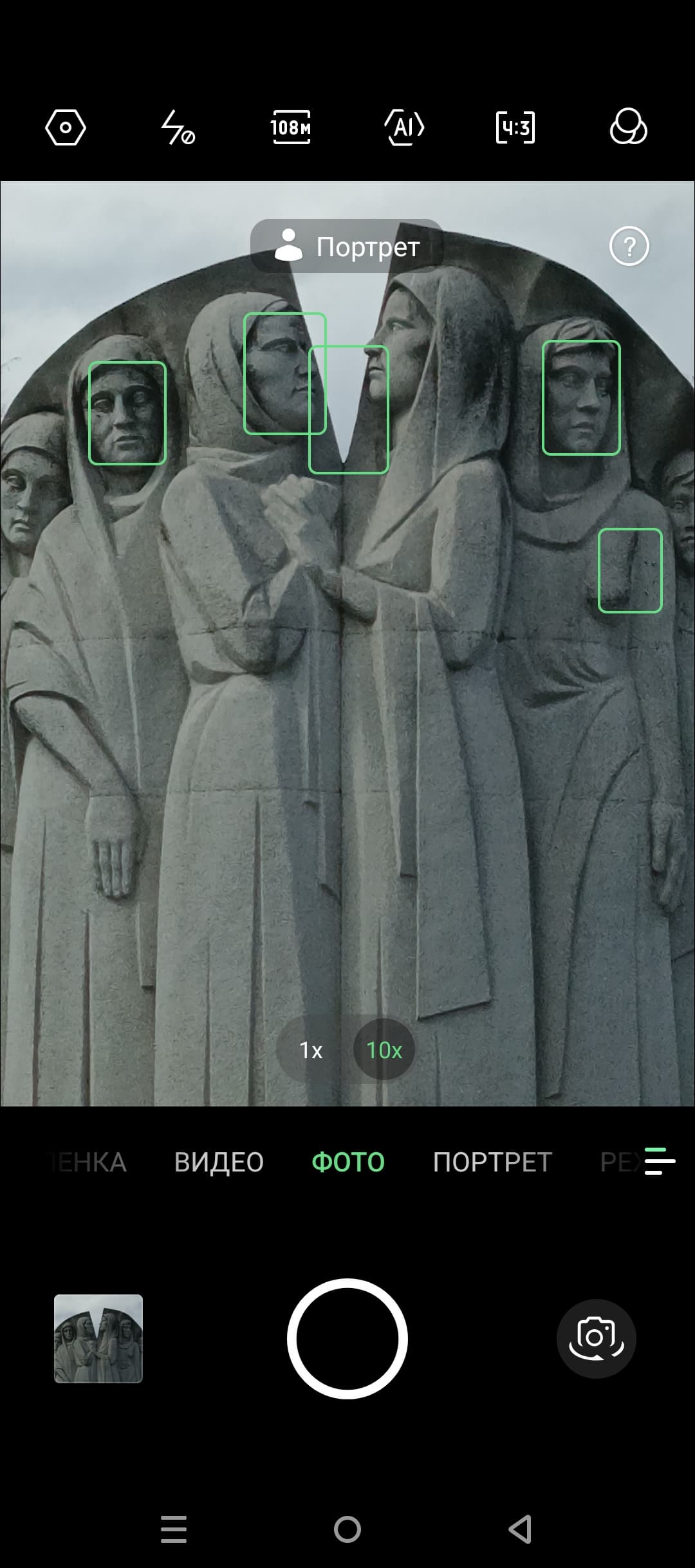Select 1x zoom level
Viewport: 695px width, 1568px height.
pos(311,1050)
